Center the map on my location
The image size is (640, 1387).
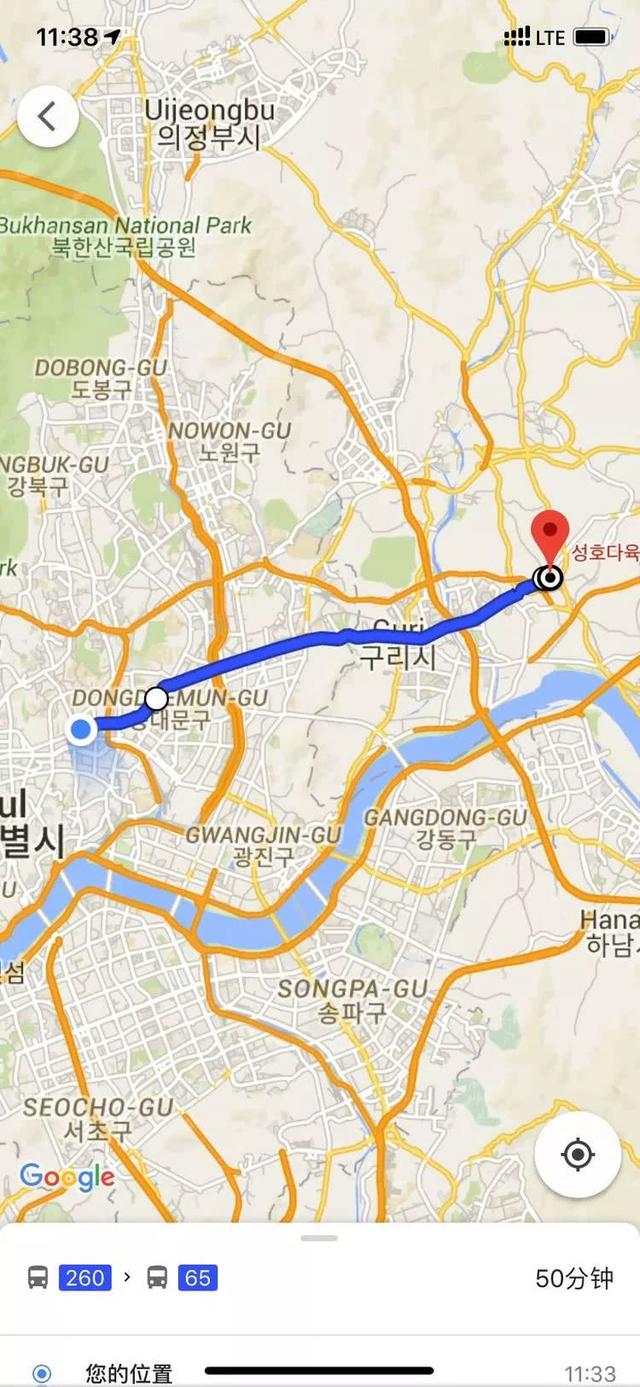point(577,1155)
